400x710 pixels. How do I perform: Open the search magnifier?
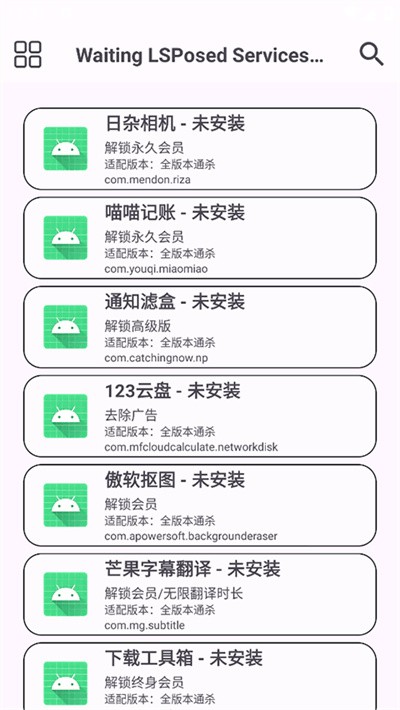(x=371, y=54)
